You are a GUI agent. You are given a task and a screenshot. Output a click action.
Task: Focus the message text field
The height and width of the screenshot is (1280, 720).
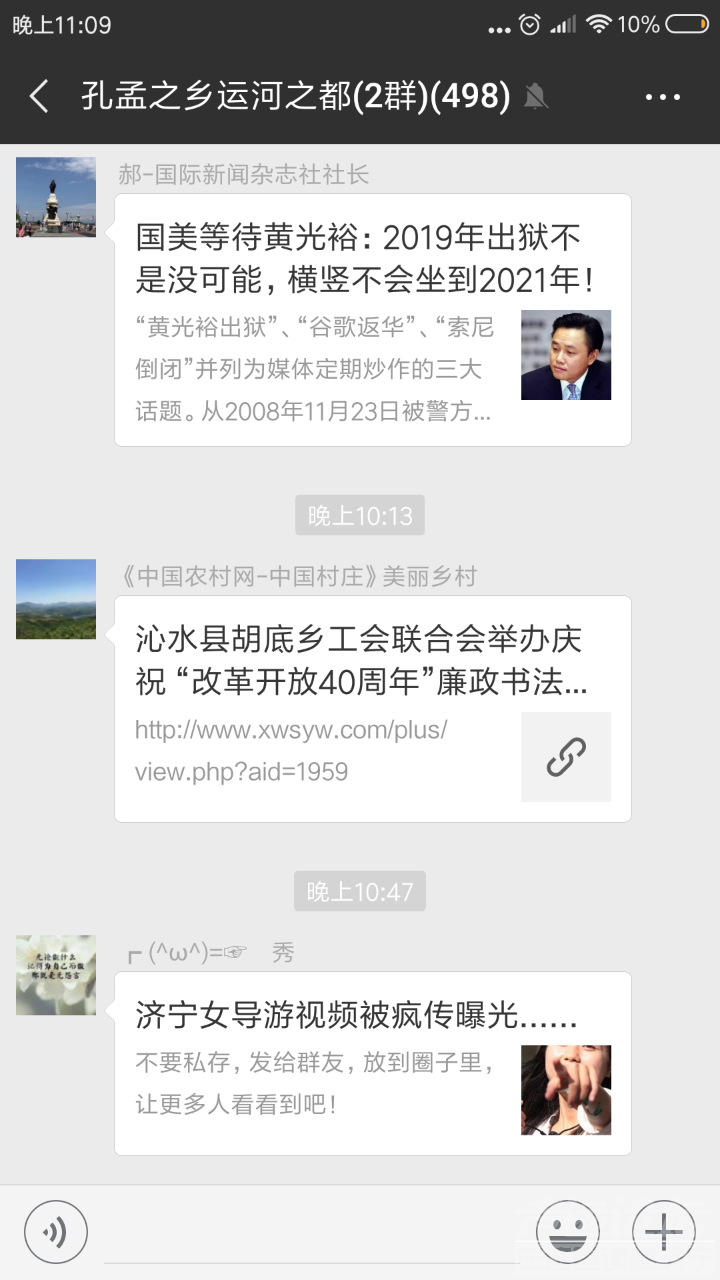point(312,1232)
